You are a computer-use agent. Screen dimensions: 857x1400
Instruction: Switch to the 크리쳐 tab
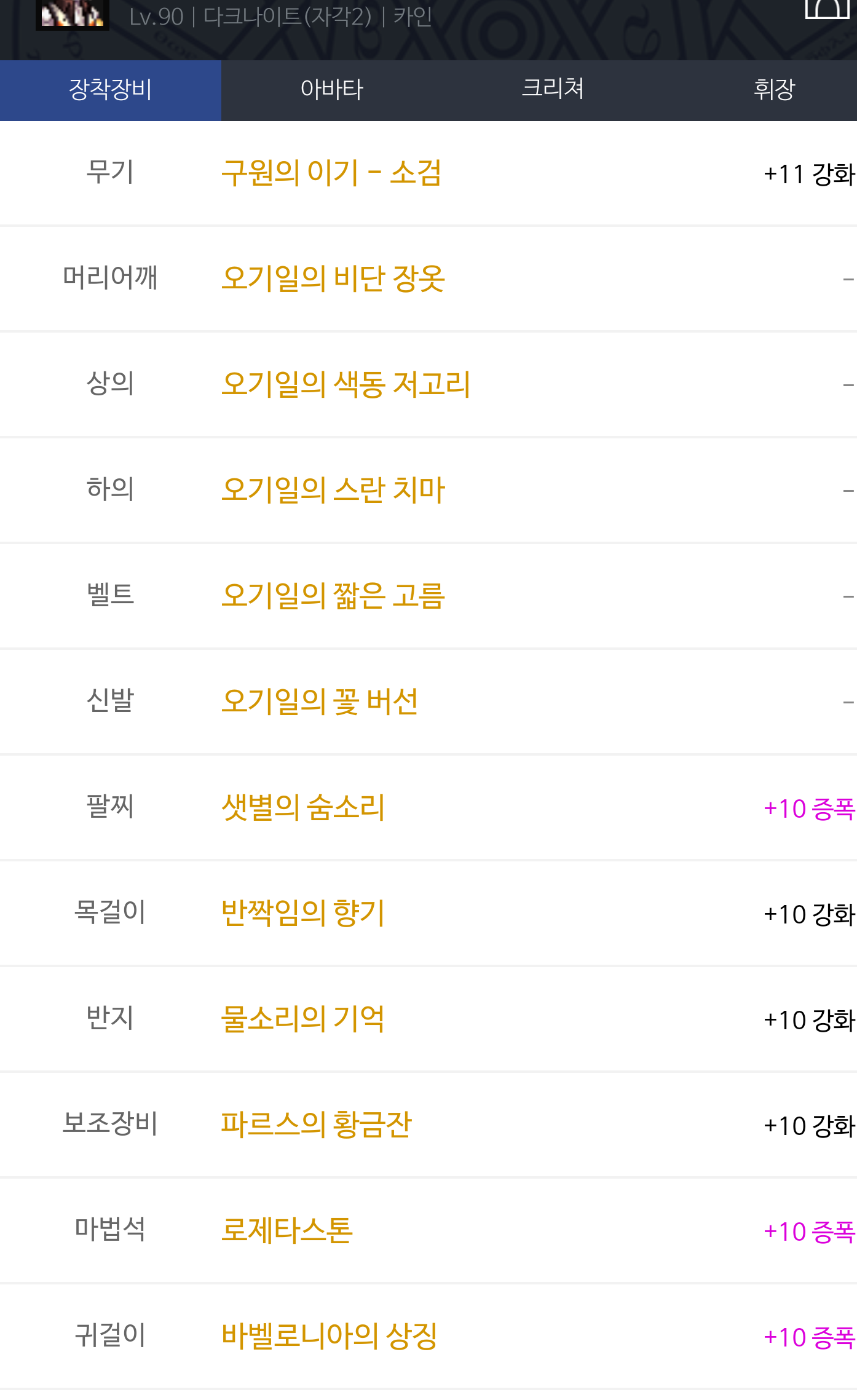click(x=553, y=90)
